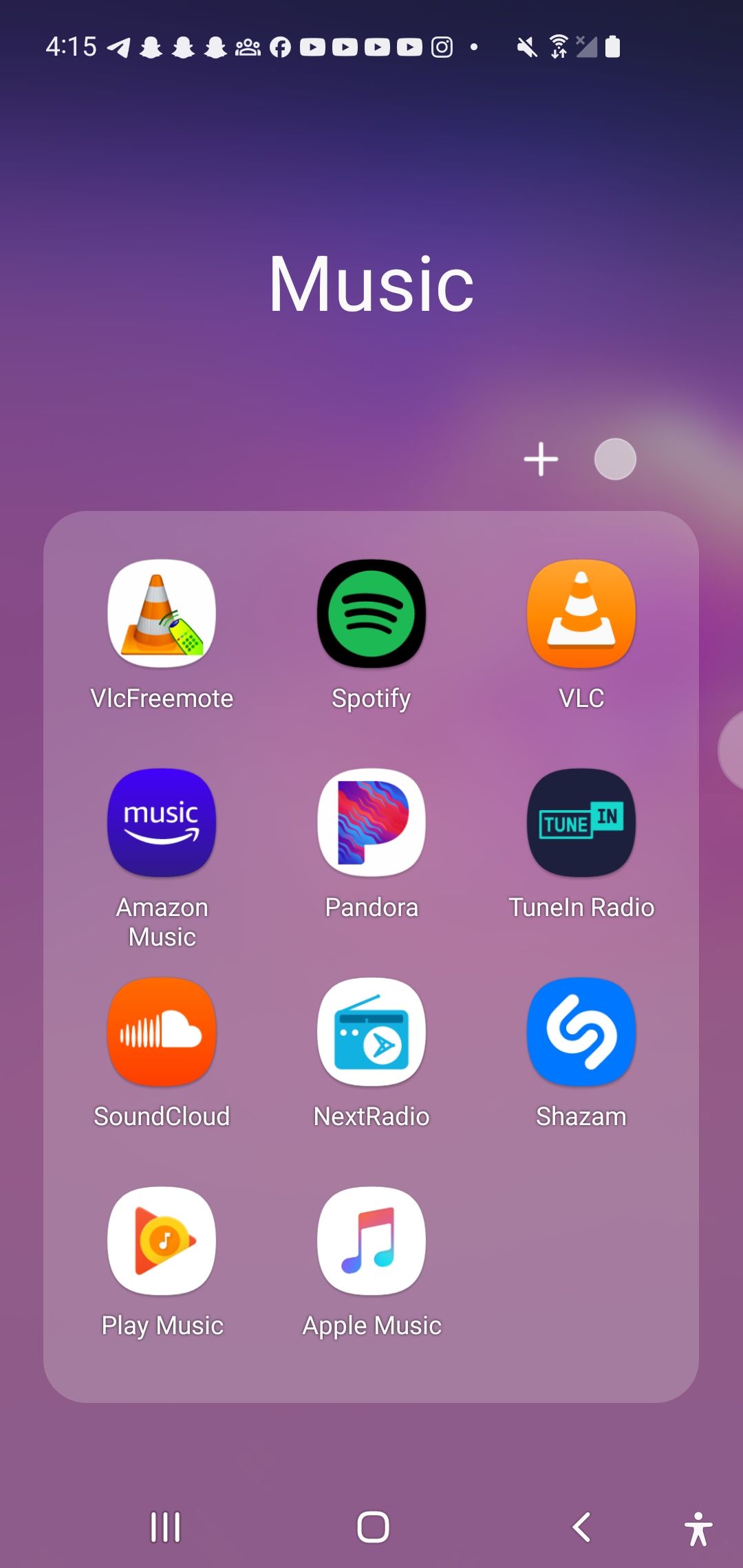The width and height of the screenshot is (743, 1568).
Task: Return to the home screen
Action: coord(373,1527)
